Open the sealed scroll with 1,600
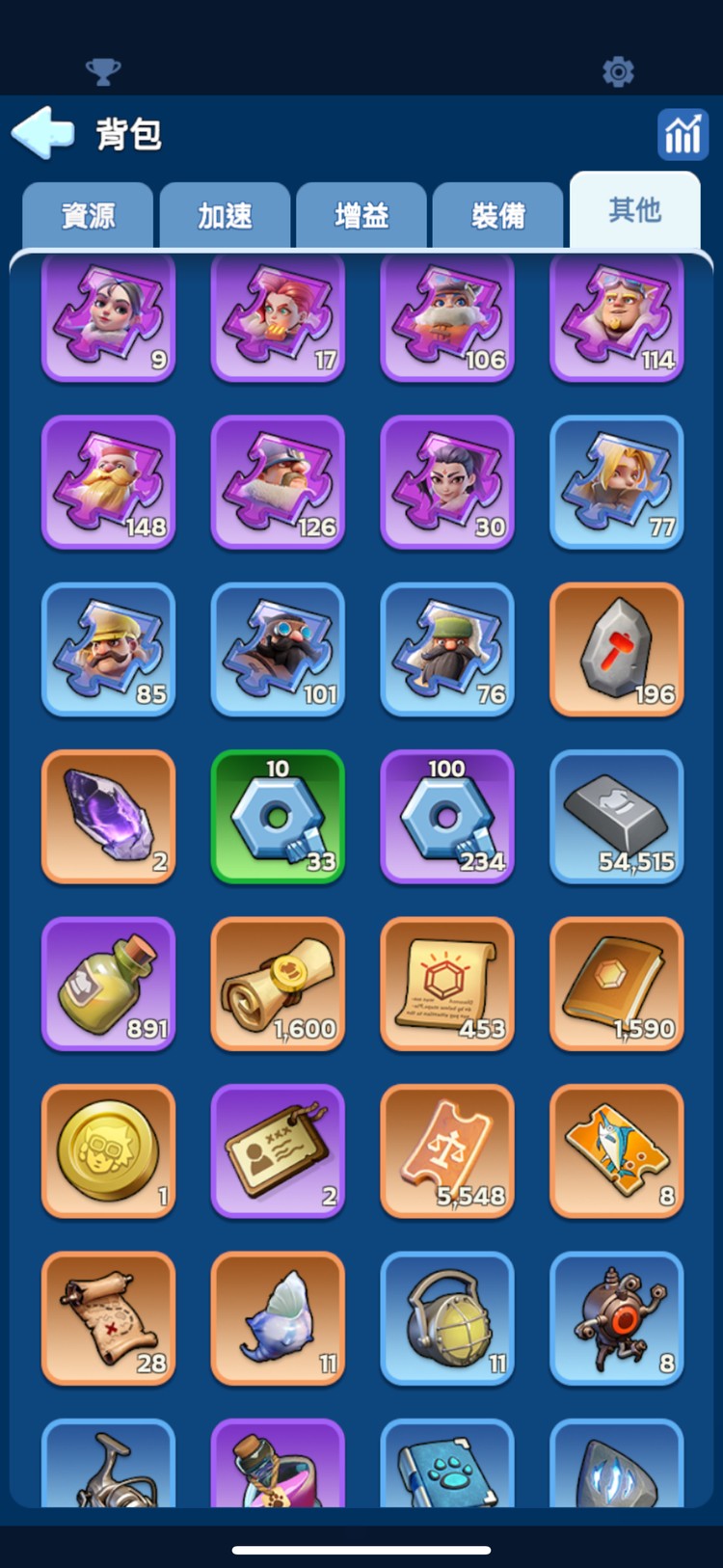Viewport: 723px width, 1568px height. click(x=278, y=983)
